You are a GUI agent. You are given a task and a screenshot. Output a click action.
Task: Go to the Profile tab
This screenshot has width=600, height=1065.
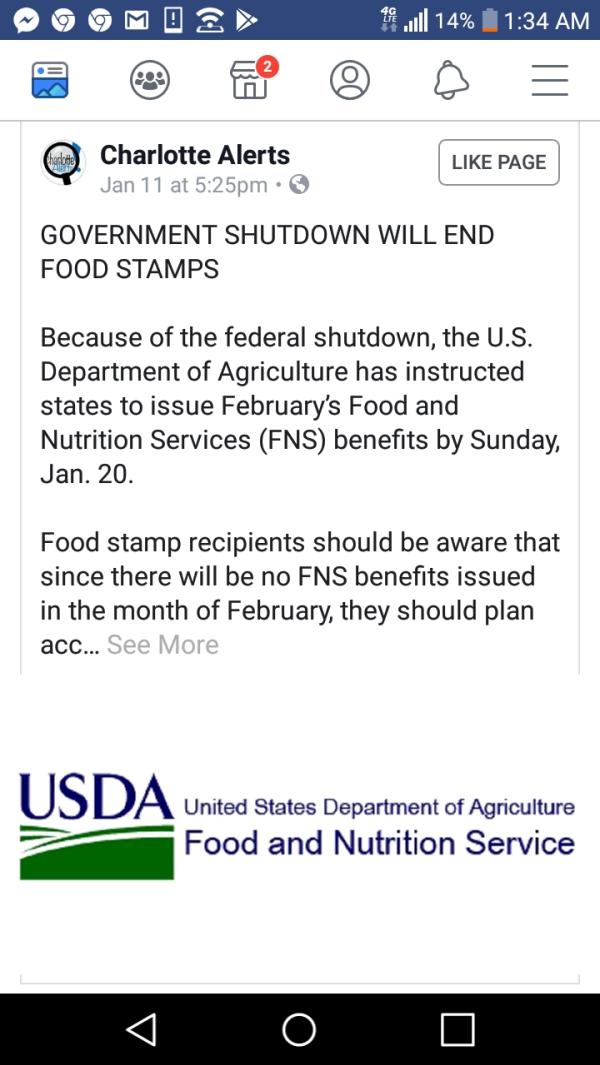point(350,80)
